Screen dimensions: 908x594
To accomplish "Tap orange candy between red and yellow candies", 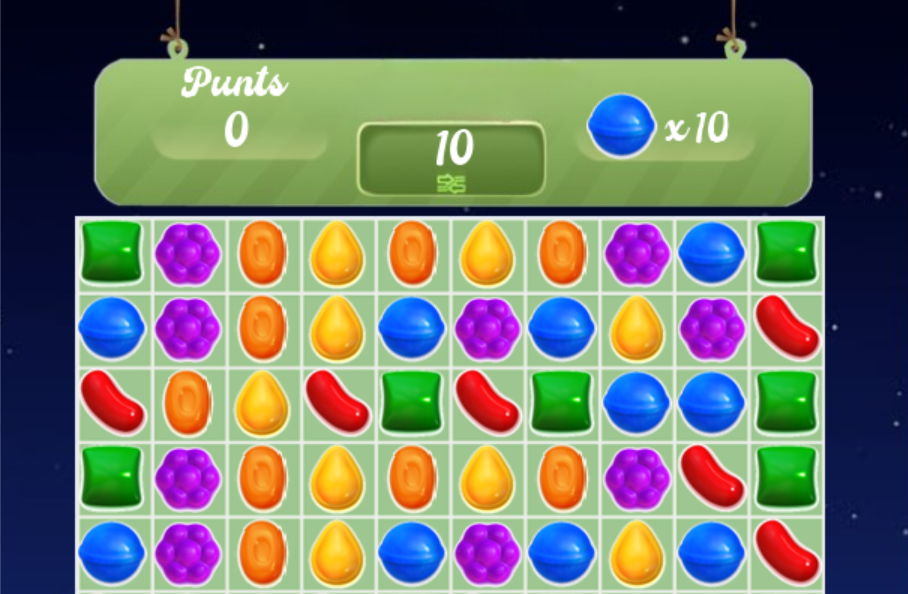I will click(x=187, y=402).
